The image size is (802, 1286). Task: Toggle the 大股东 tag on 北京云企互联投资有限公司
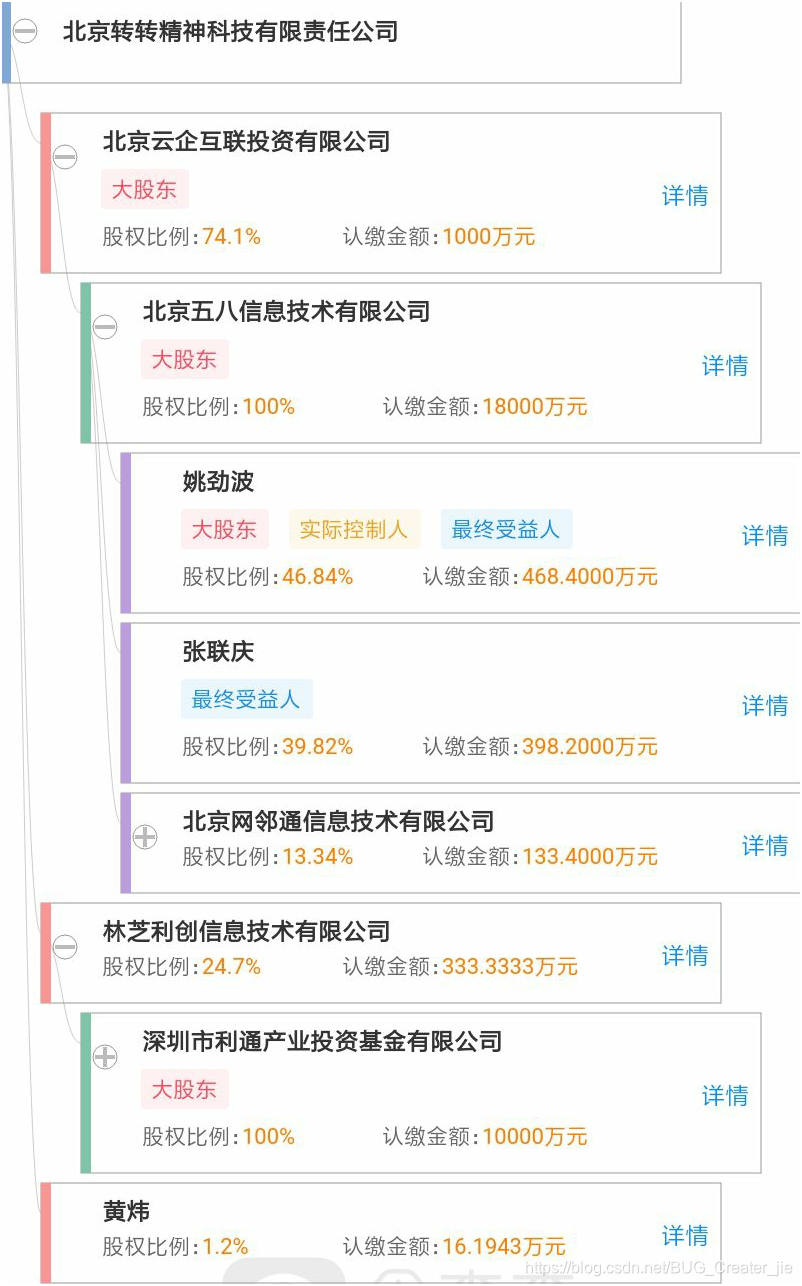pyautogui.click(x=144, y=189)
